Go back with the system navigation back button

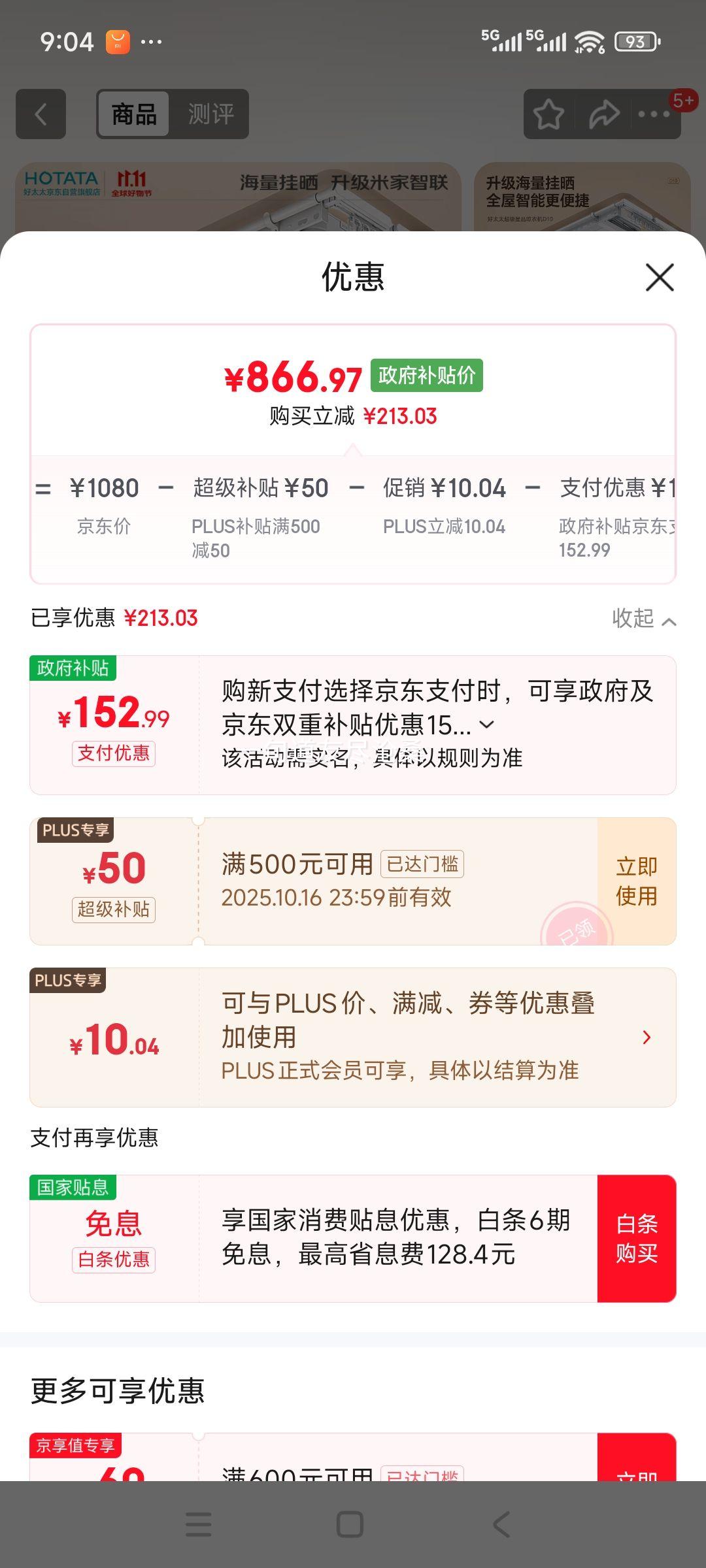coord(501,1524)
